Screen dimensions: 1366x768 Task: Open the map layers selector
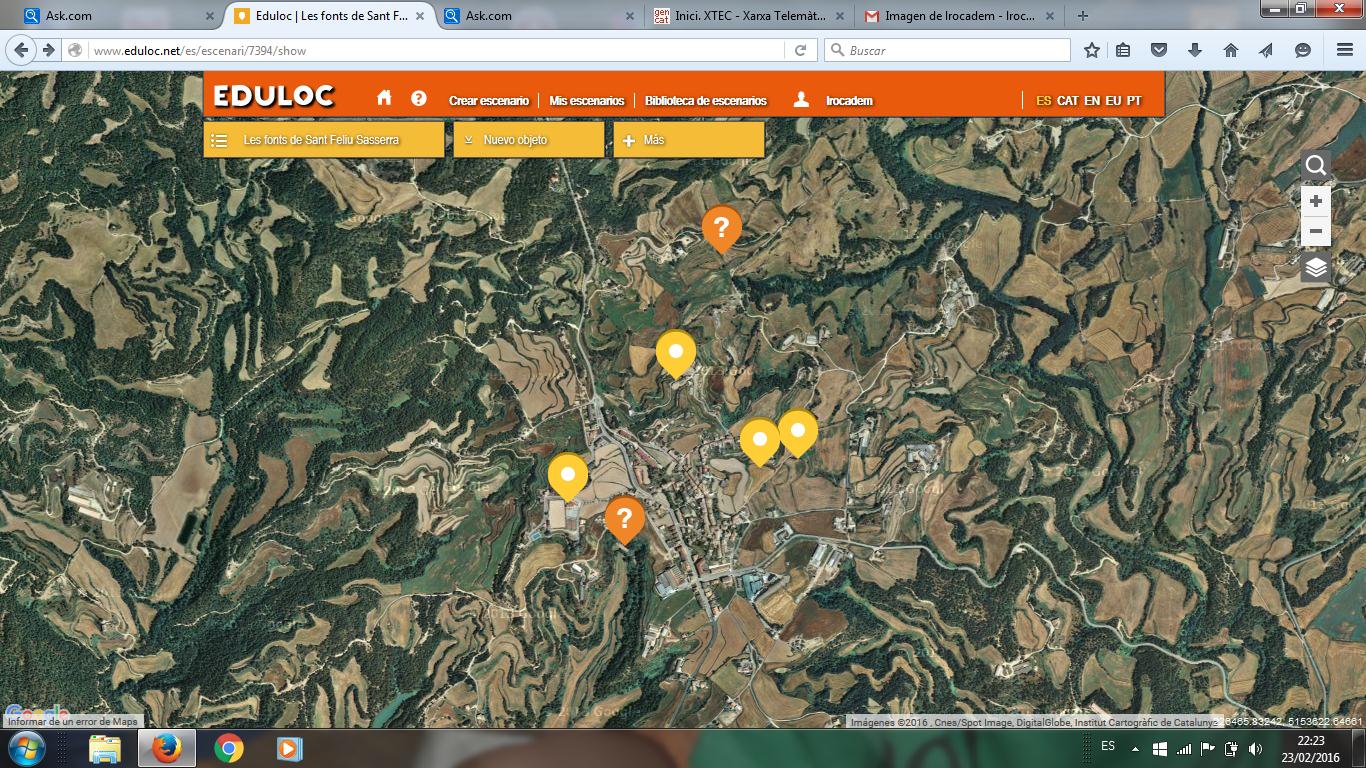click(1316, 267)
